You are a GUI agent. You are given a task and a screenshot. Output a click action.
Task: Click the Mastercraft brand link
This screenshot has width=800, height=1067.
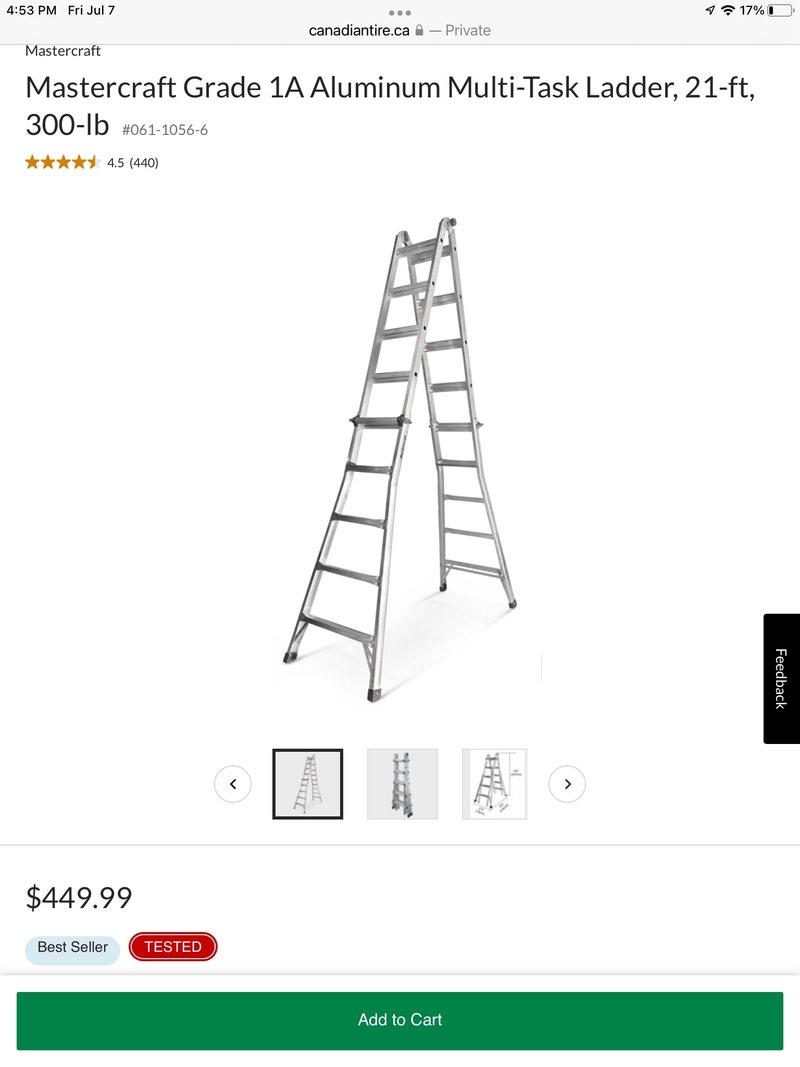(62, 50)
